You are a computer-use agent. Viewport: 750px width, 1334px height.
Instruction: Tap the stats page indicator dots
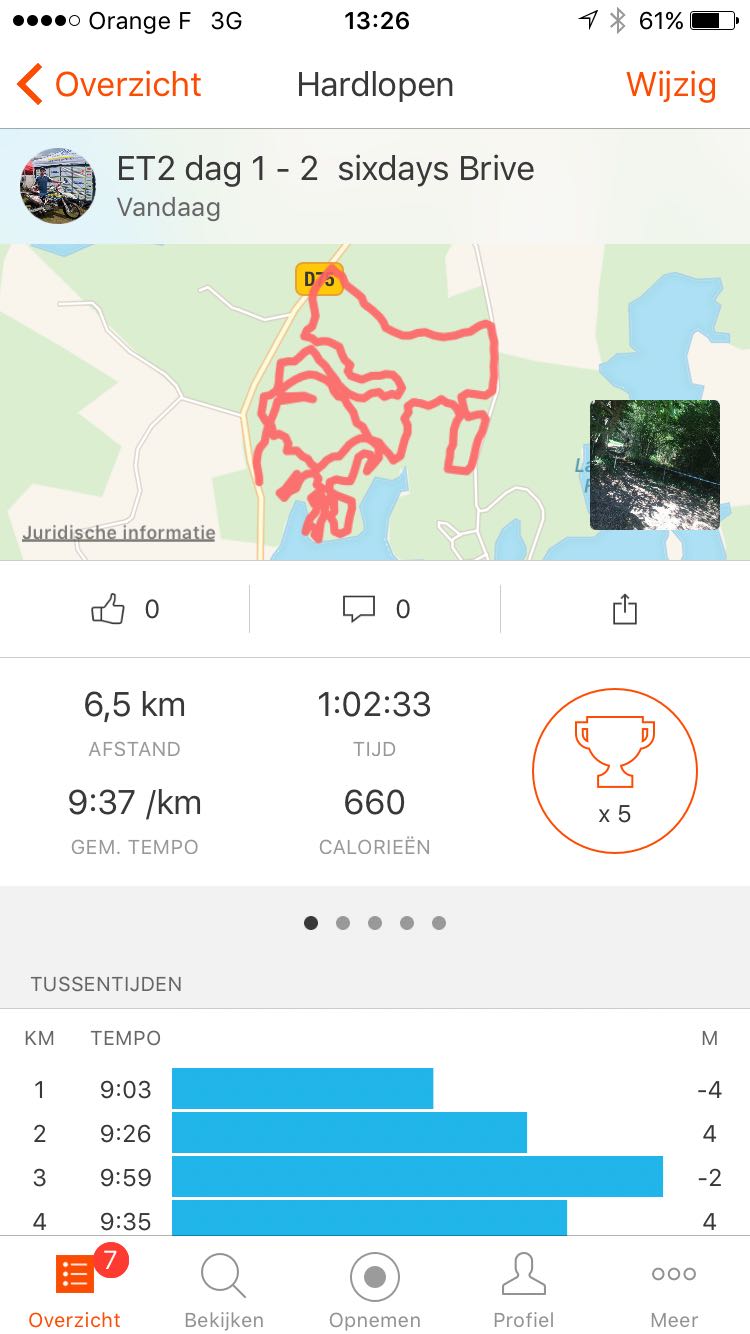(375, 923)
